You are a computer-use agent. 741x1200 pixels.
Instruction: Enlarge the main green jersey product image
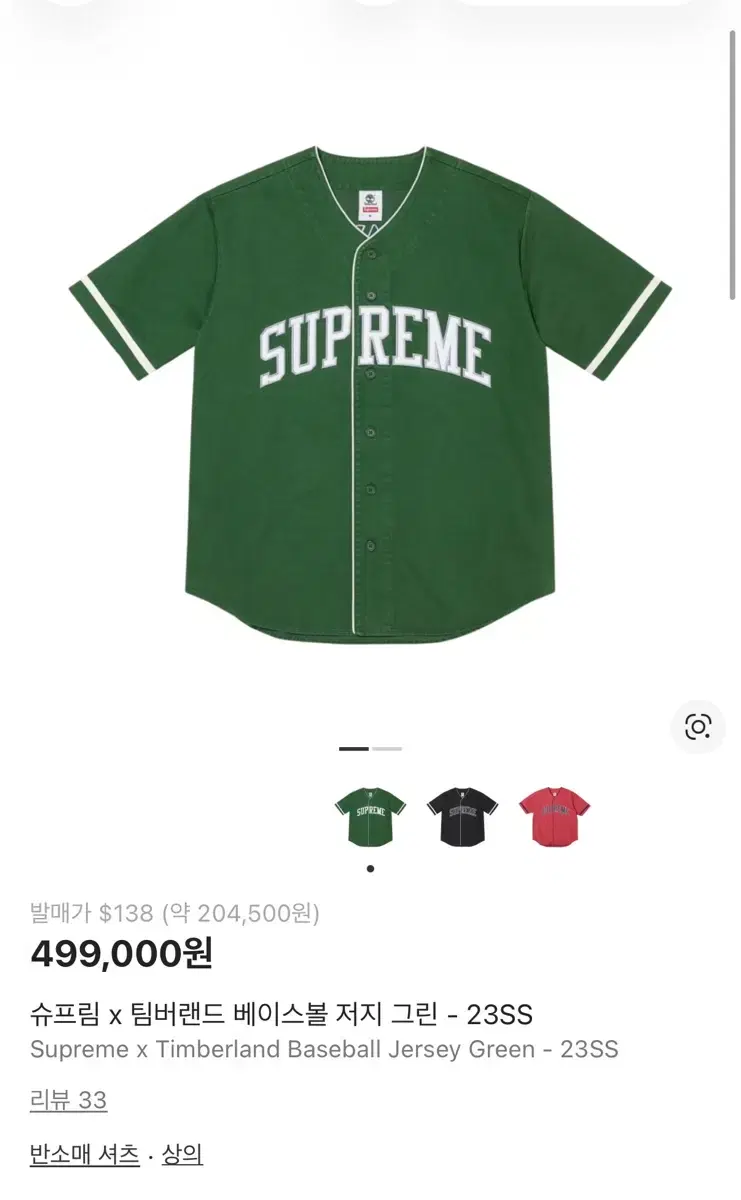370,392
